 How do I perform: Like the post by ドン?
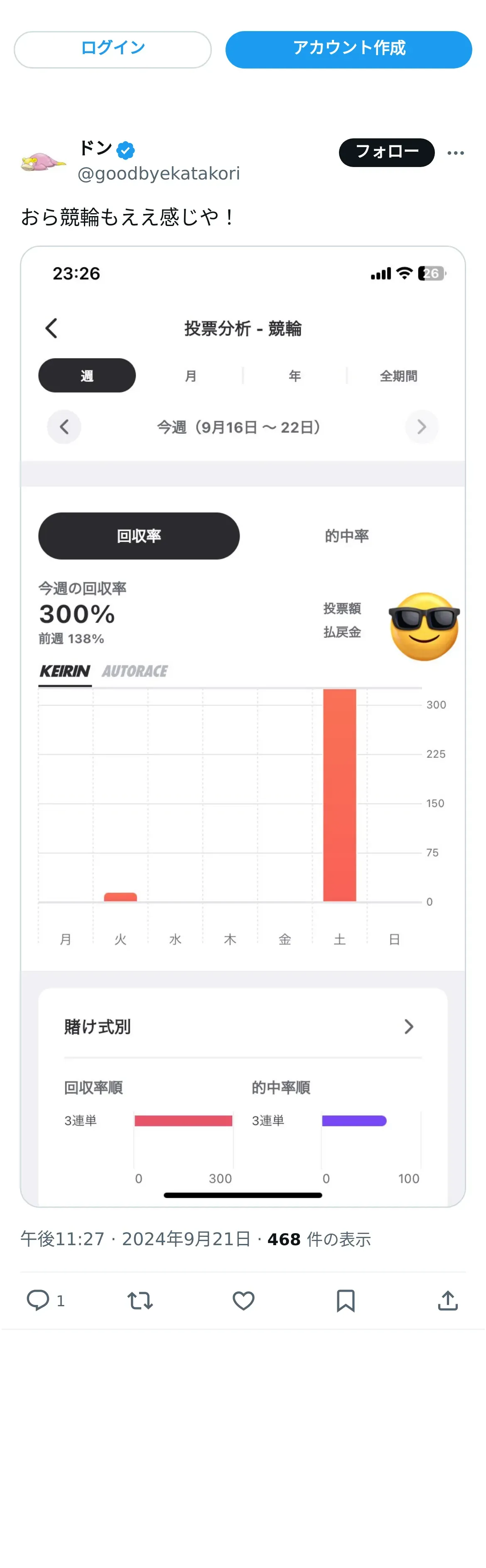point(243,1300)
